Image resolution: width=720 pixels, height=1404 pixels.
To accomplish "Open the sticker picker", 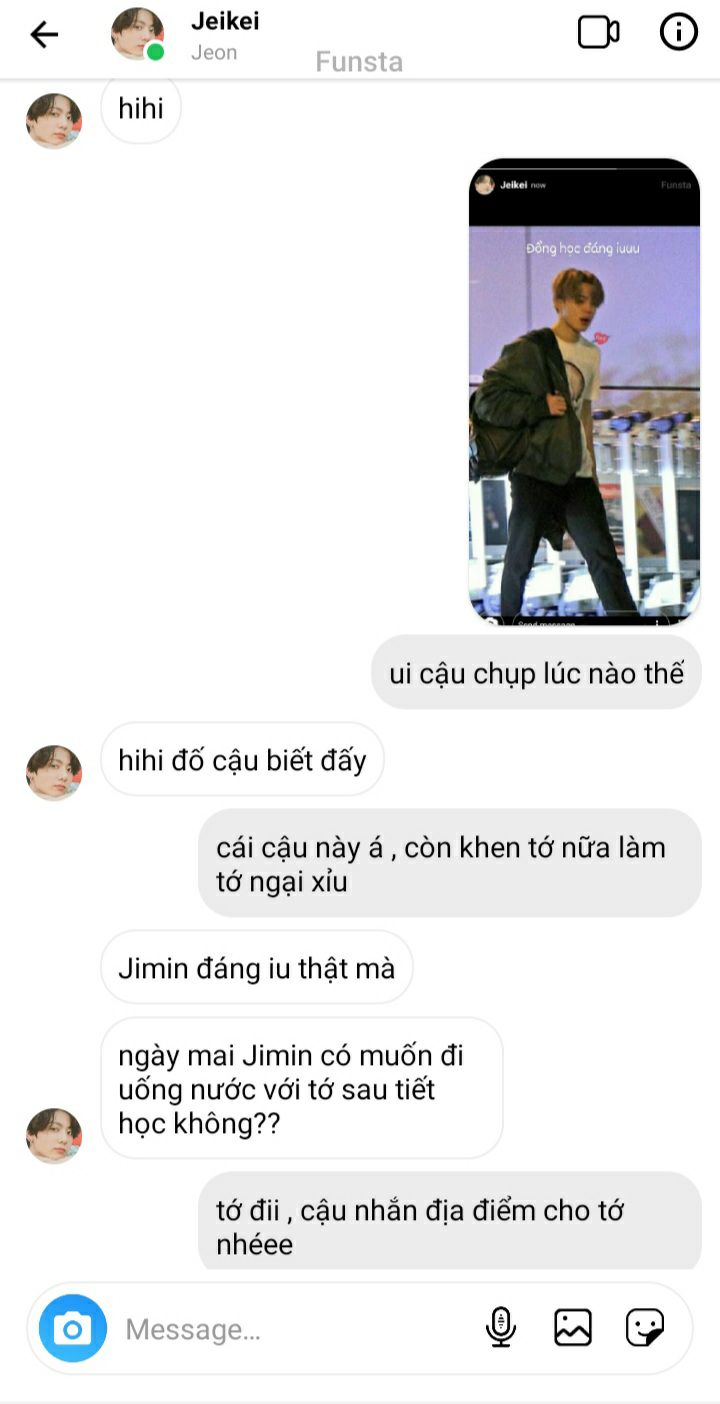I will click(x=645, y=1328).
